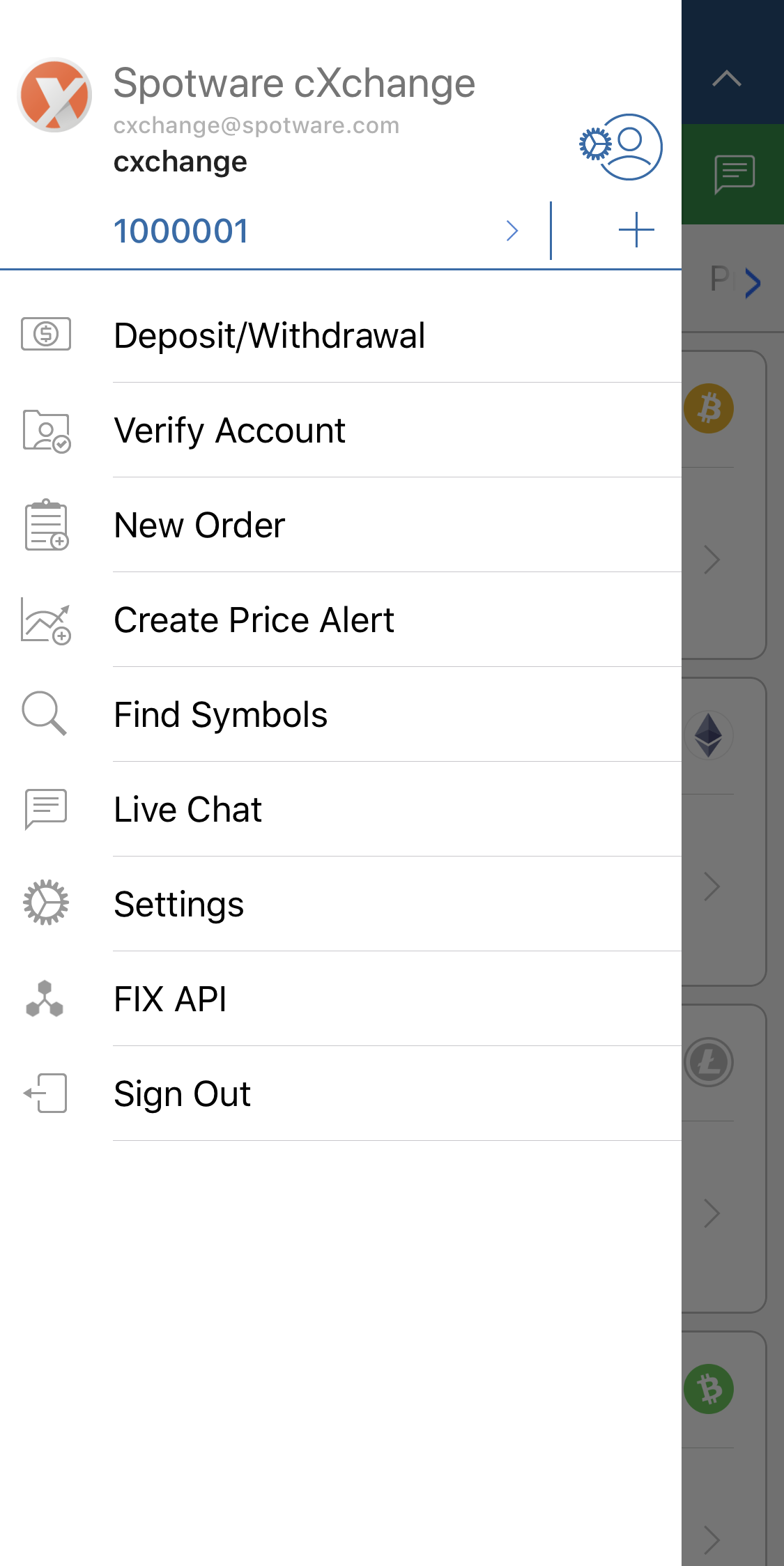Tap the chat icon in green bar
The height and width of the screenshot is (1566, 784).
tap(735, 174)
